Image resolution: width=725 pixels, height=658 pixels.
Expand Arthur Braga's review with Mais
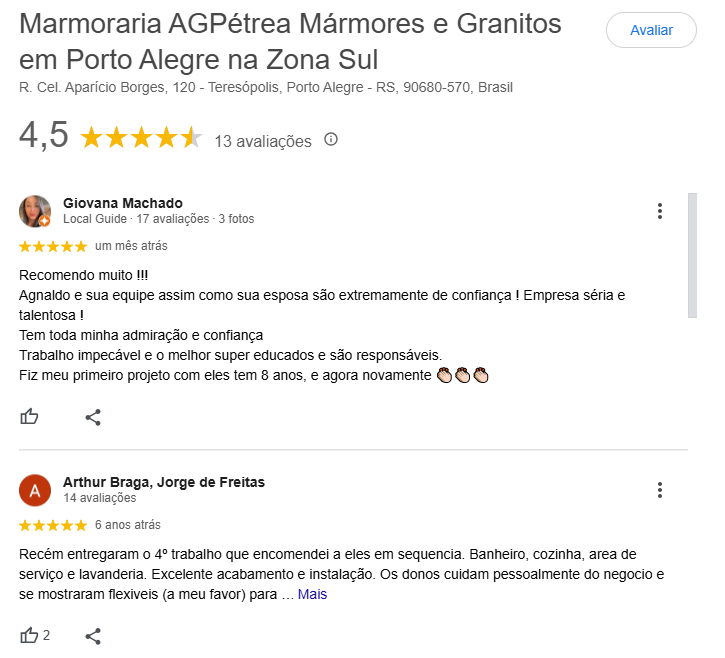pyautogui.click(x=312, y=594)
